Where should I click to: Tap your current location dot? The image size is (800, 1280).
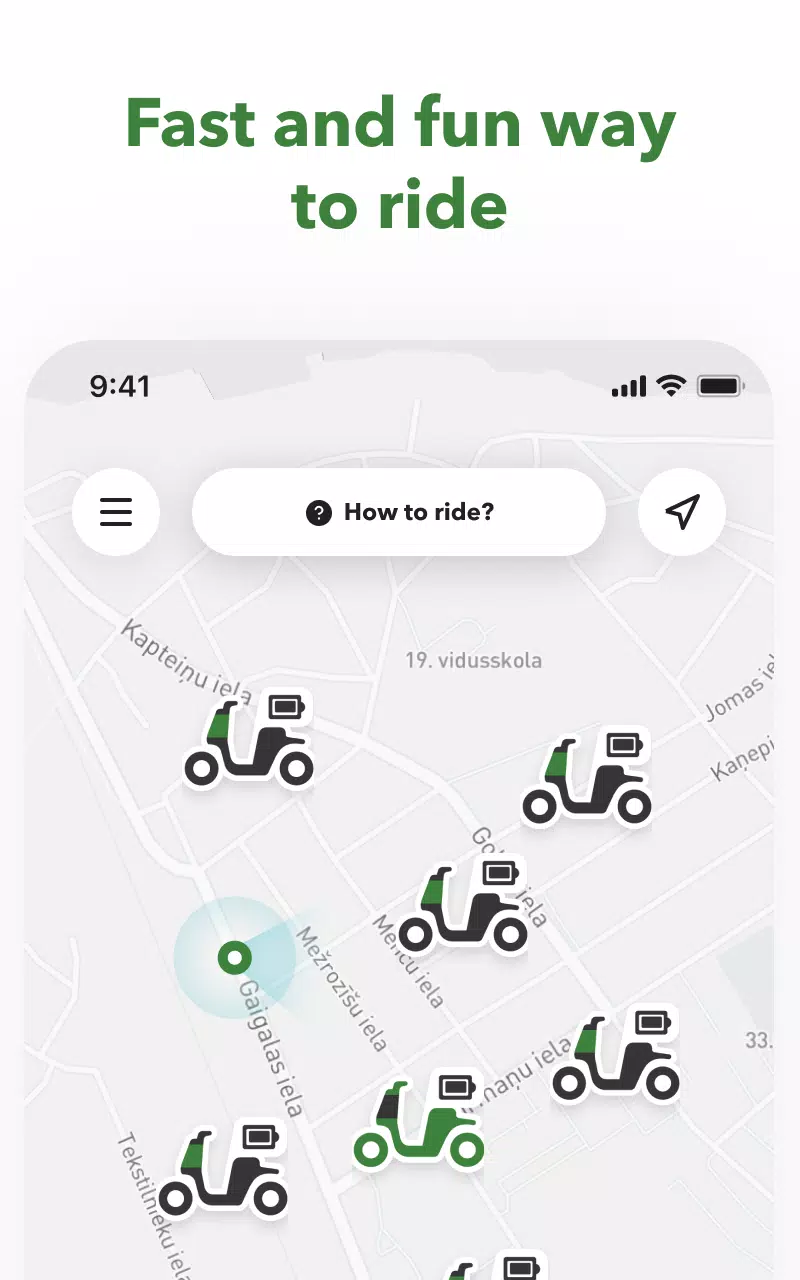tap(234, 957)
